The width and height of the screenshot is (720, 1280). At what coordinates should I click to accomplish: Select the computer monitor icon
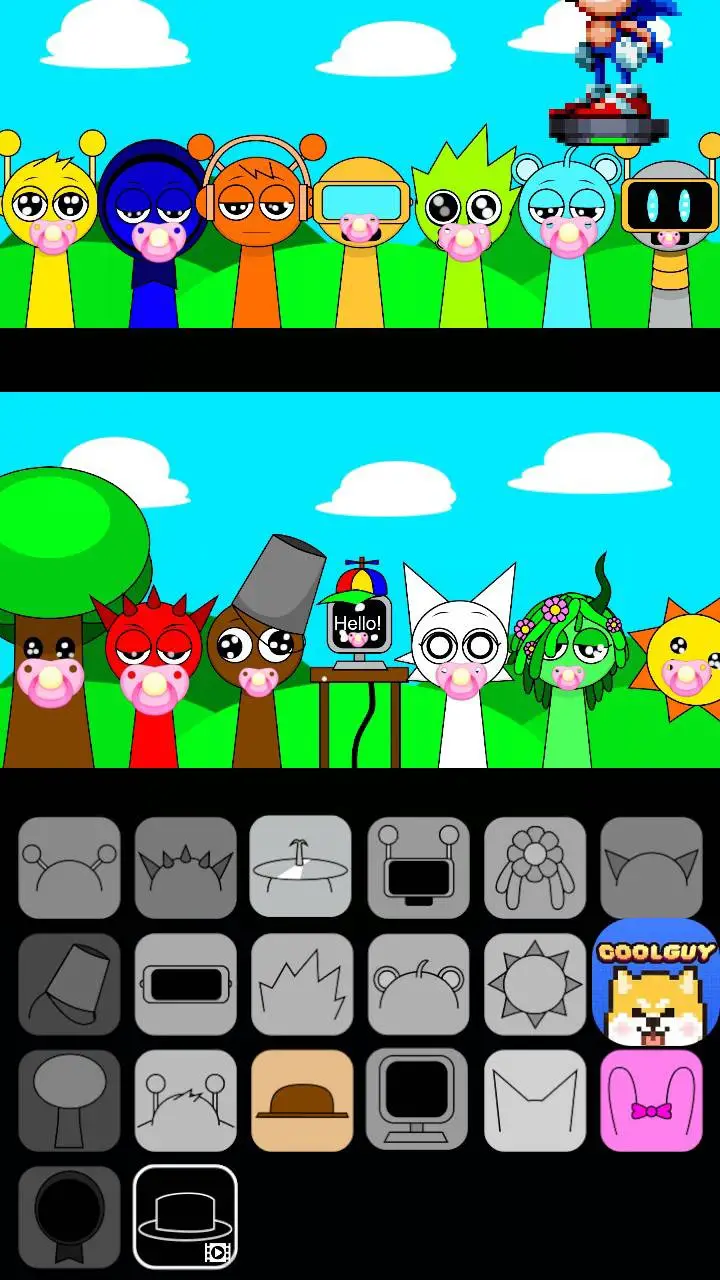[x=418, y=1100]
